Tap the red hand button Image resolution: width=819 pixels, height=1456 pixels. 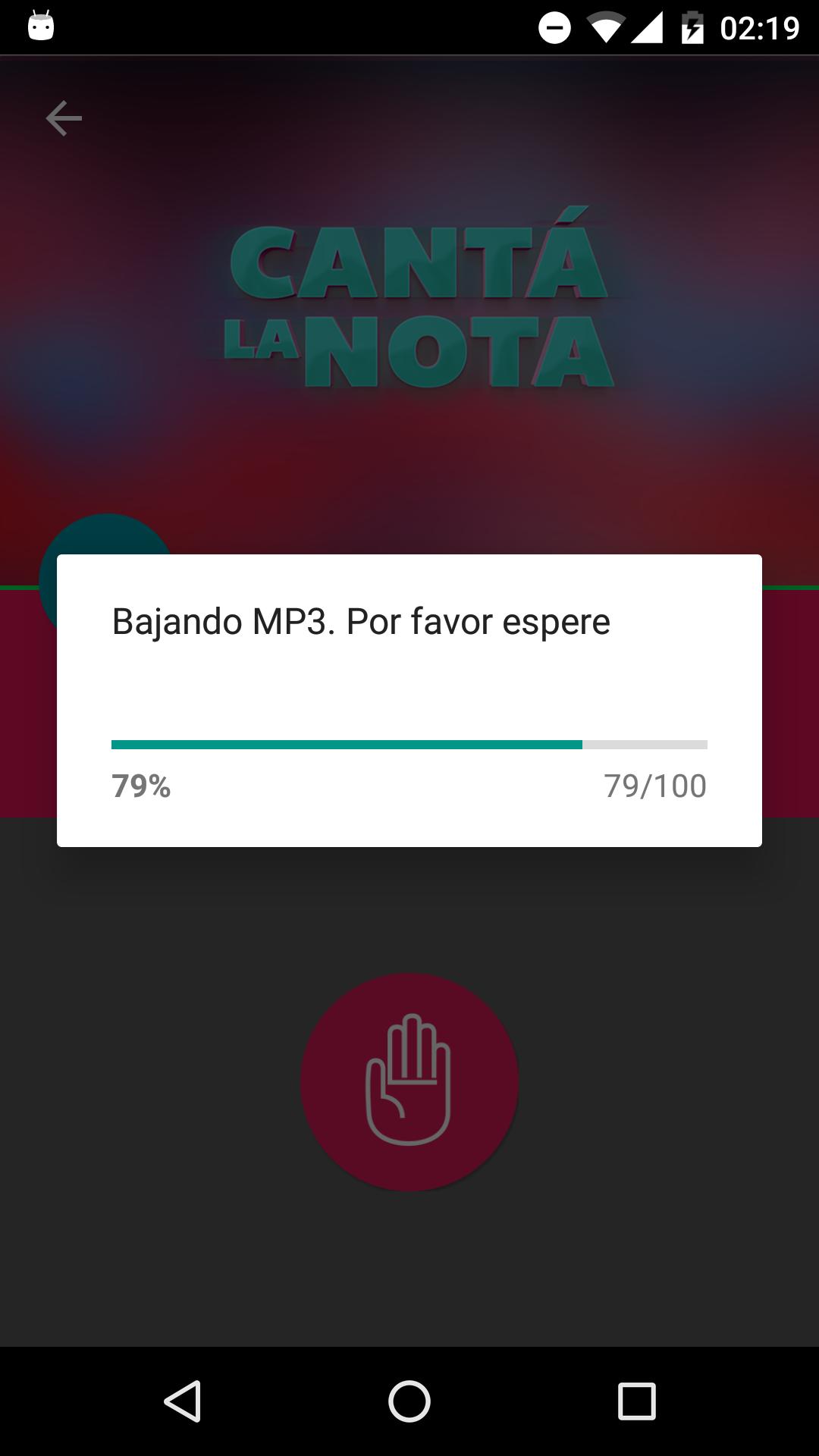409,1081
